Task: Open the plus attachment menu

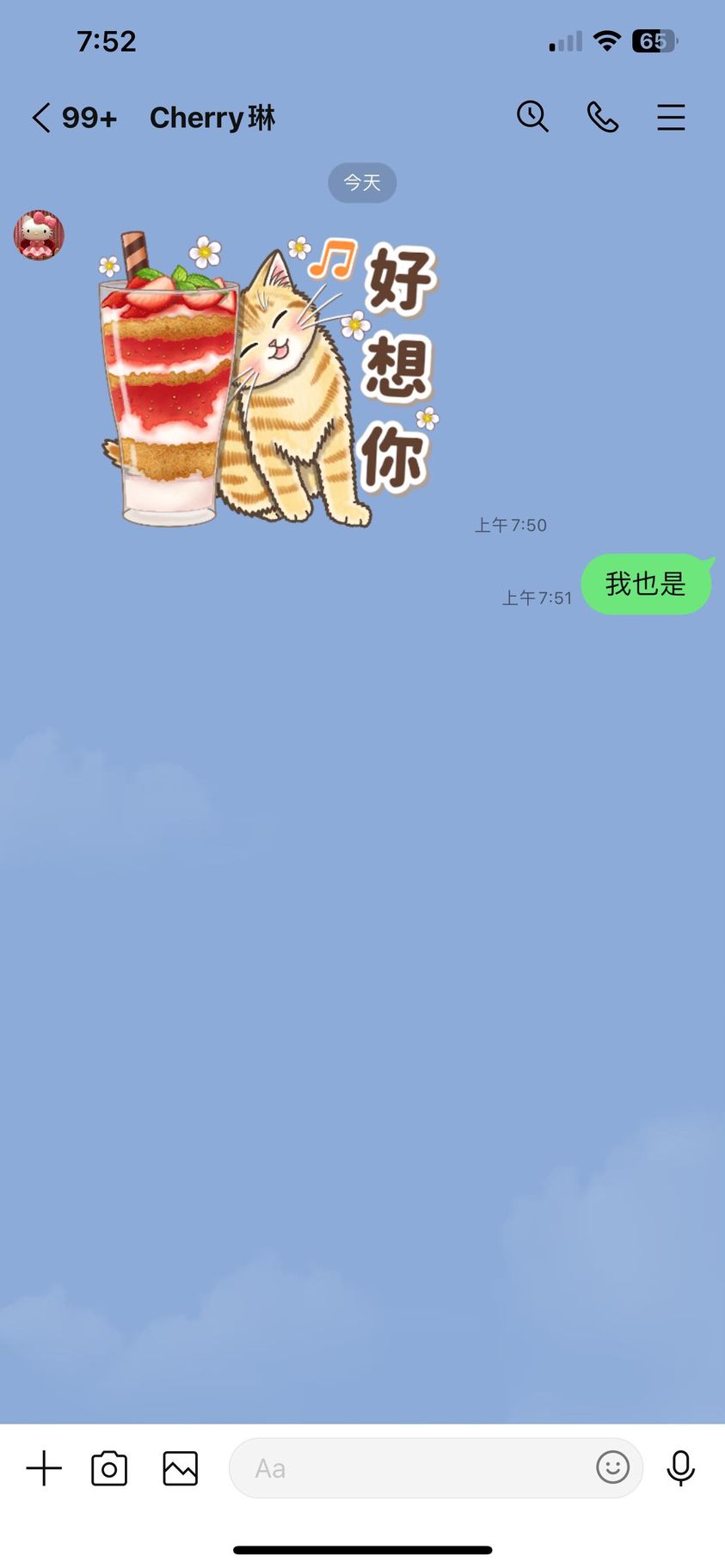Action: [44, 1468]
